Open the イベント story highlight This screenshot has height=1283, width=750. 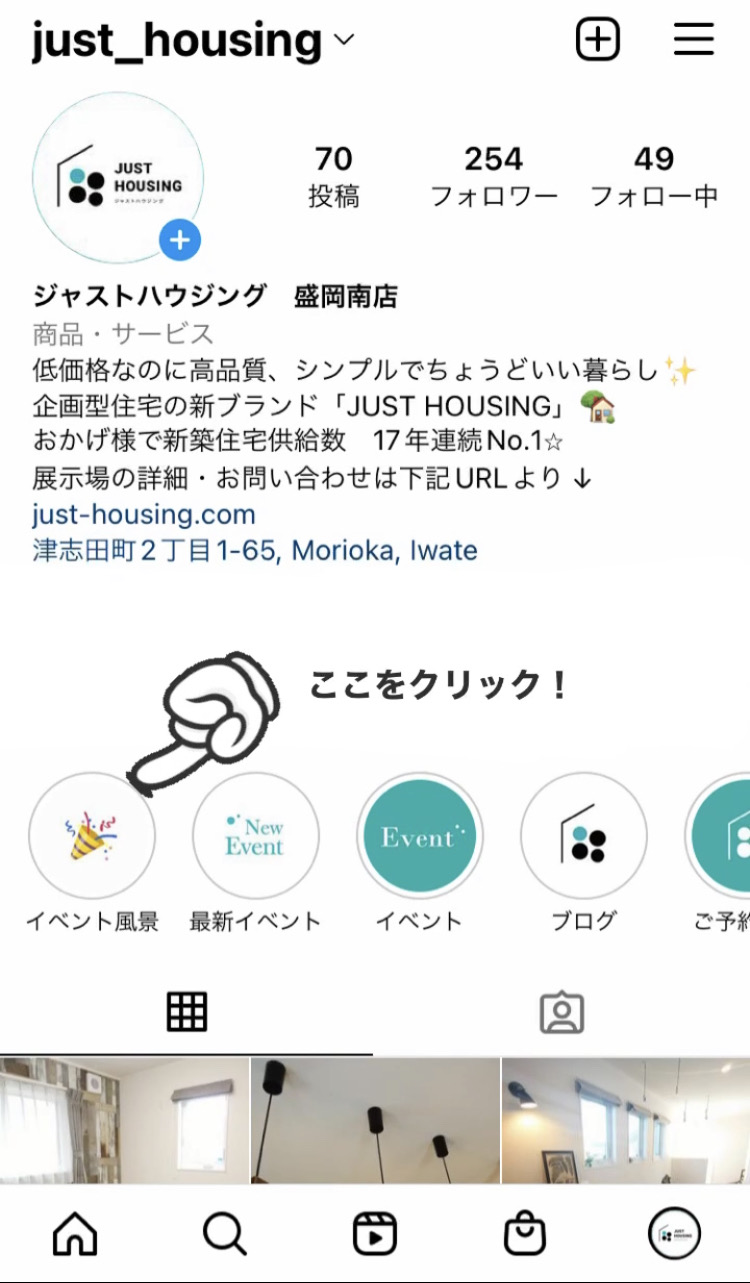(x=419, y=837)
